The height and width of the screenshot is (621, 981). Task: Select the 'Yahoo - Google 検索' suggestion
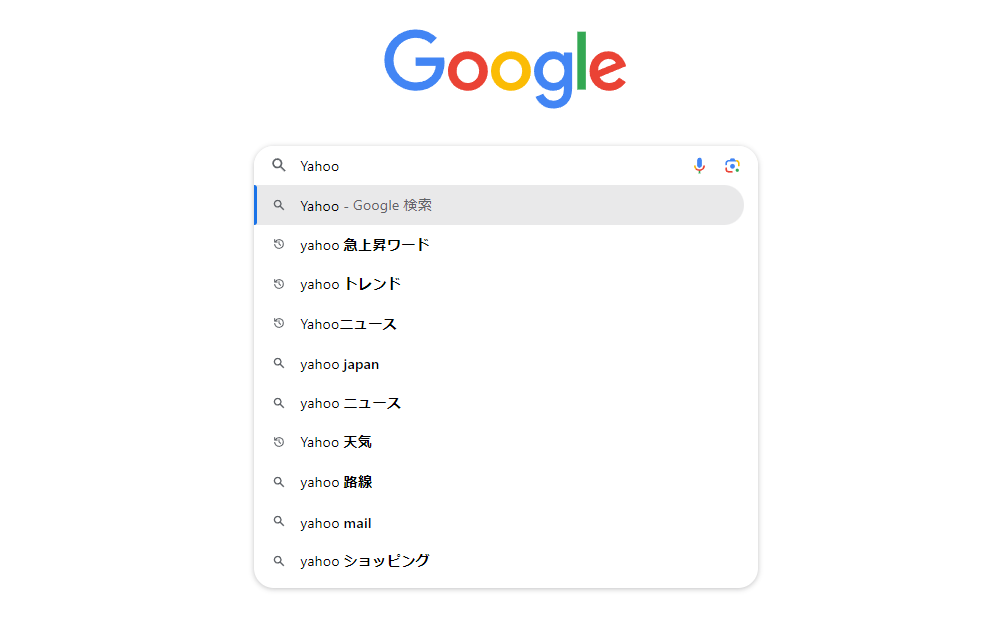tap(366, 205)
